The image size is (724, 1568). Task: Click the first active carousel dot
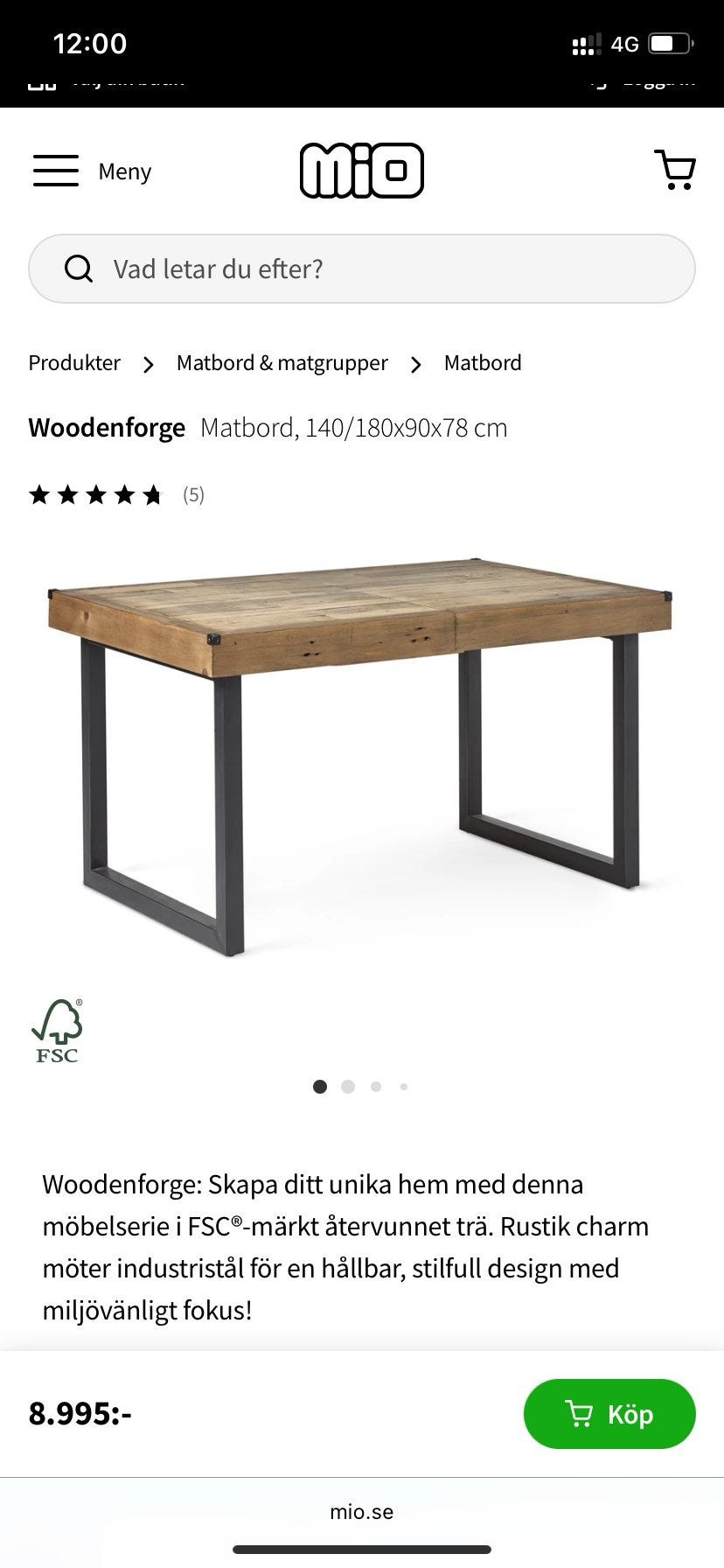coord(320,1086)
